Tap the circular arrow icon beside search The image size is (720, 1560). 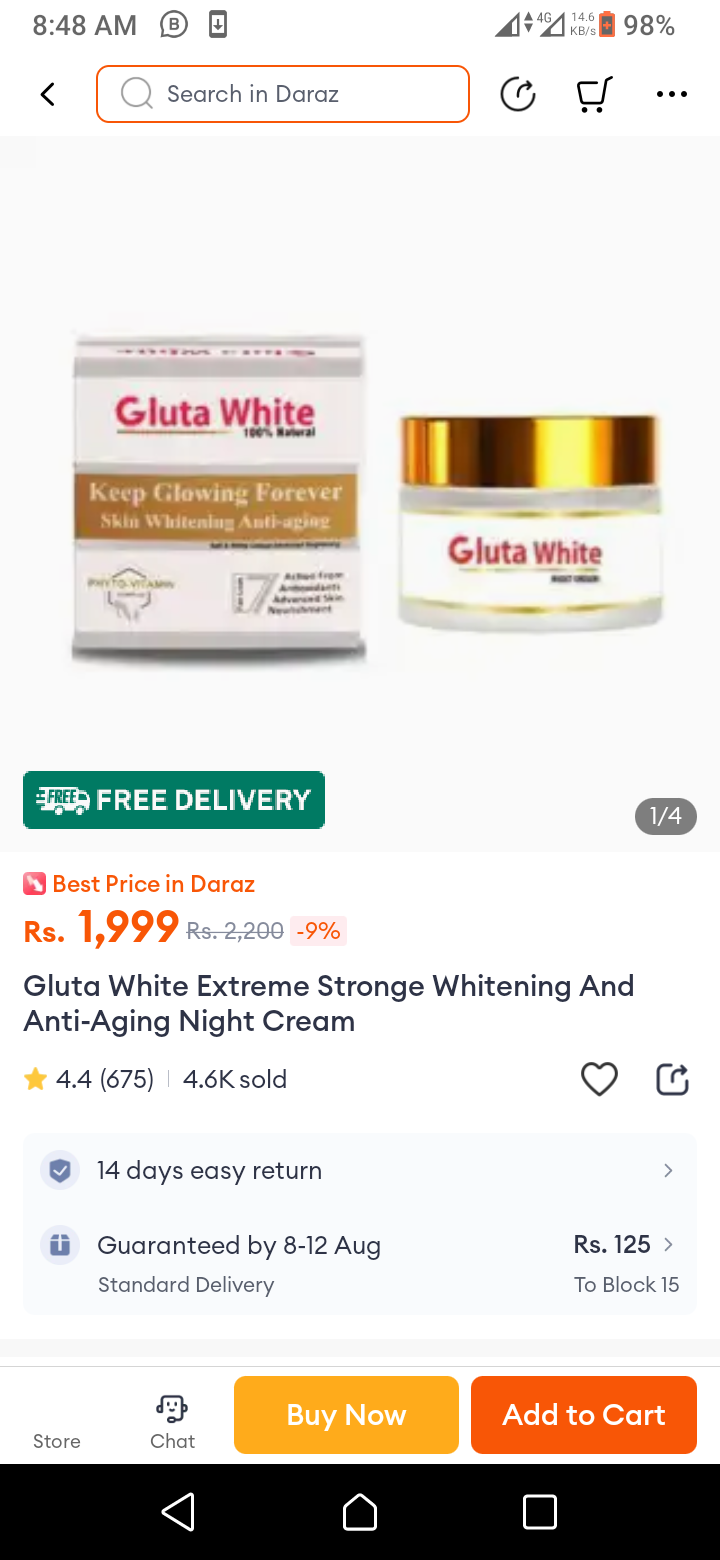518,94
